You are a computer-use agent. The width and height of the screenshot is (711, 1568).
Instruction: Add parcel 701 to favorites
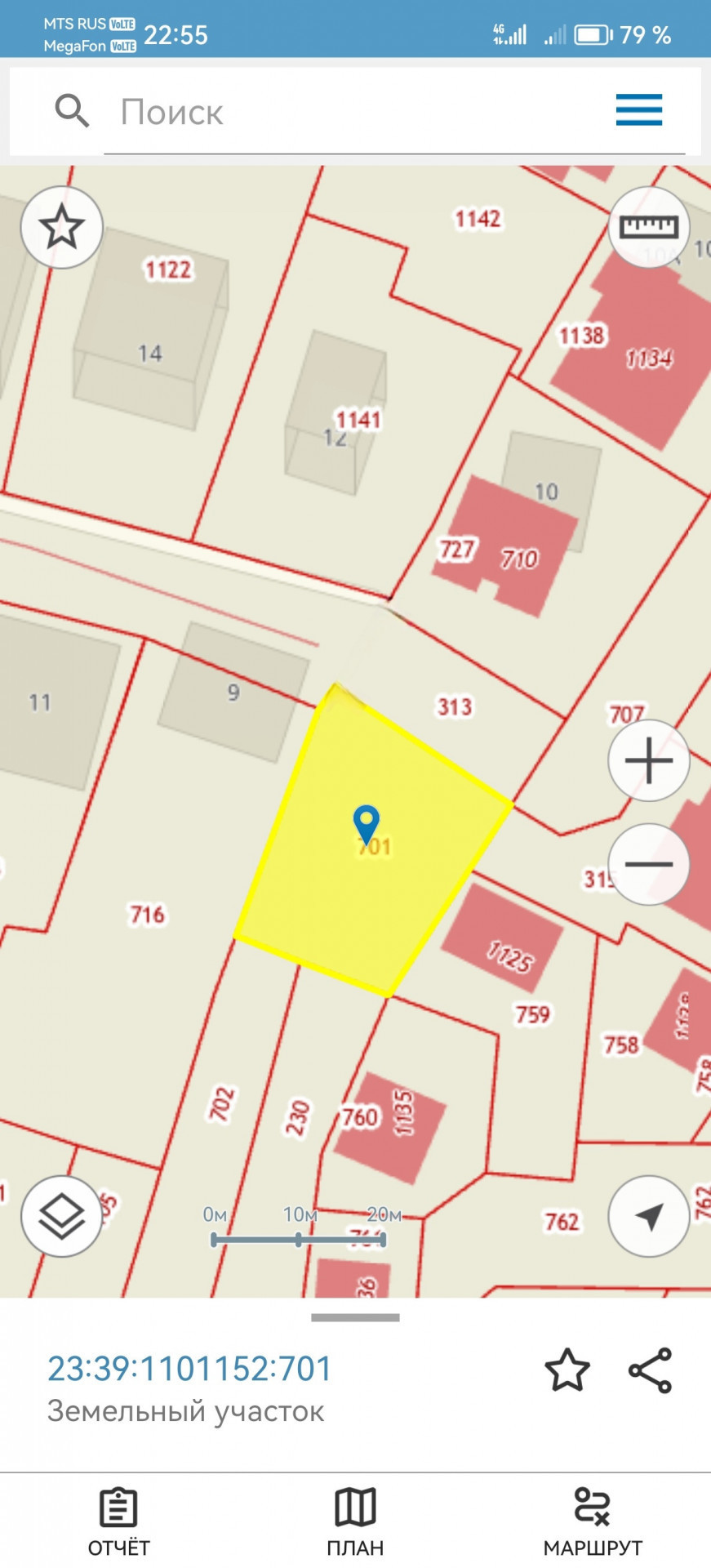click(567, 1370)
